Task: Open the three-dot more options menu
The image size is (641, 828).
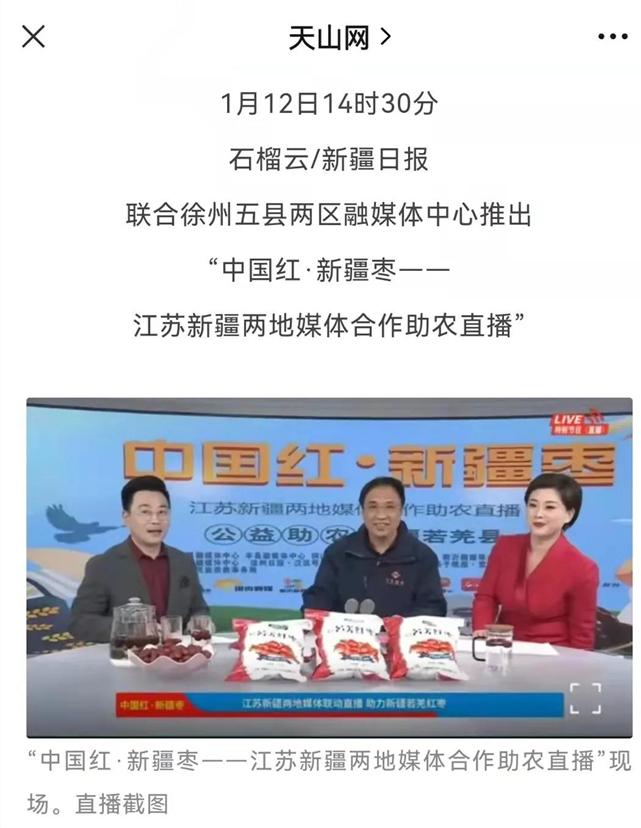Action: (611, 37)
